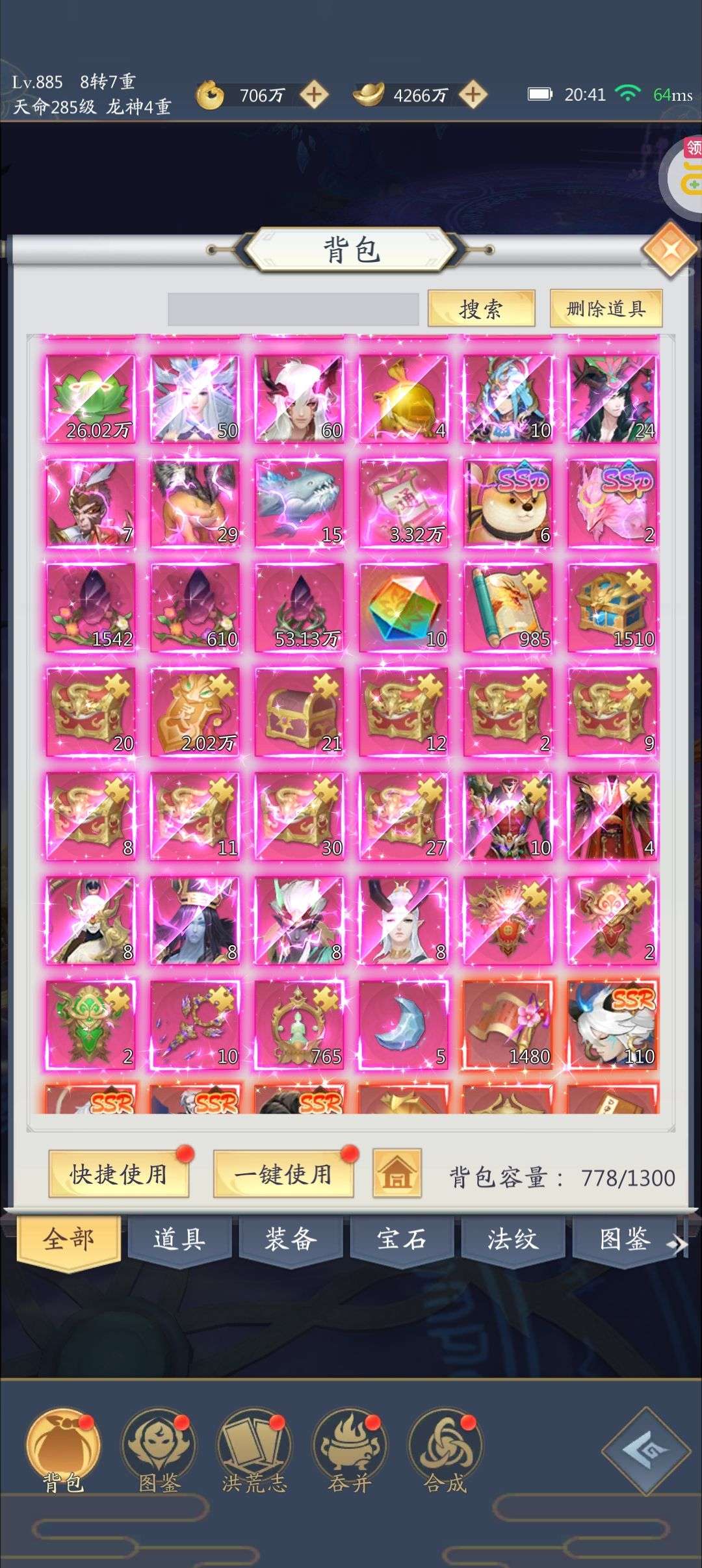Add more gold ingots with plus button
The width and height of the screenshot is (702, 1568).
pos(473,95)
